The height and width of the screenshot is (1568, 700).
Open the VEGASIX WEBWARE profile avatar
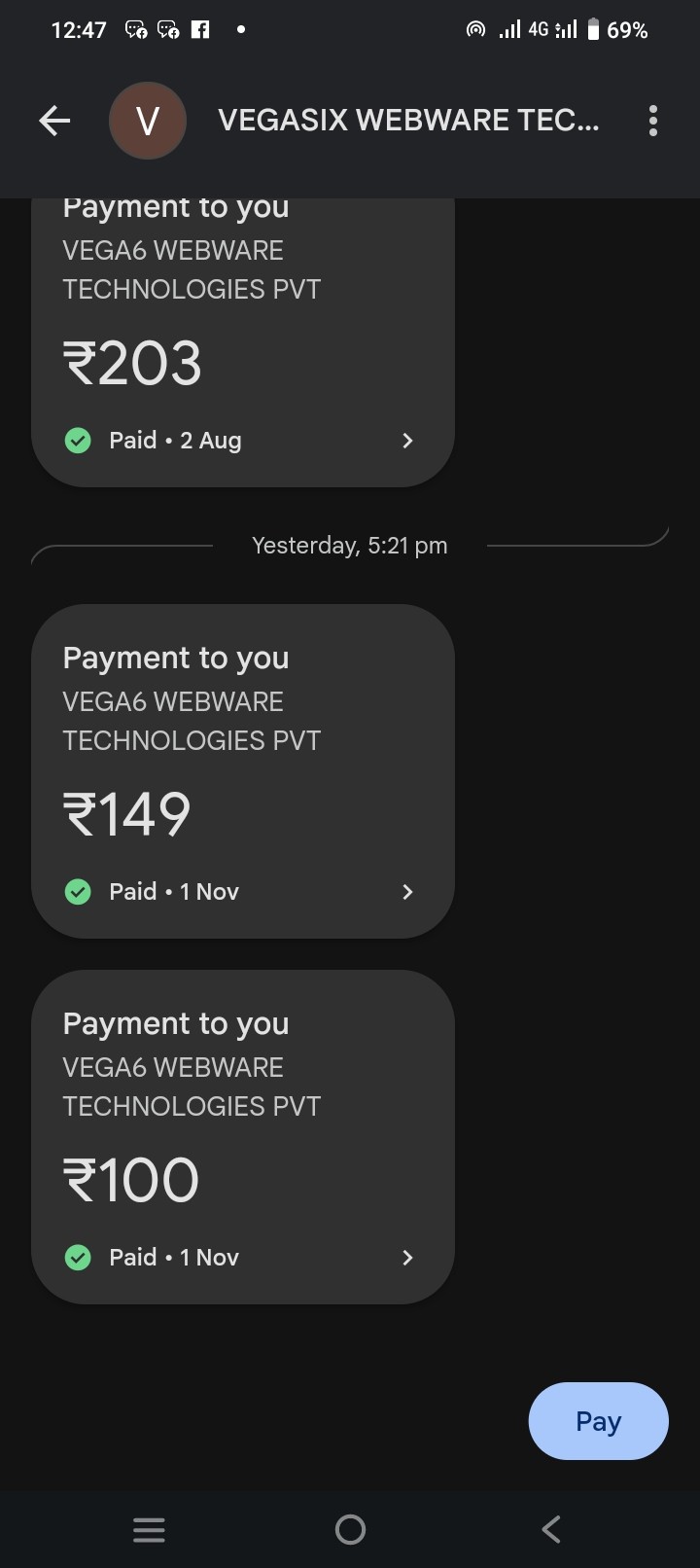coord(148,121)
